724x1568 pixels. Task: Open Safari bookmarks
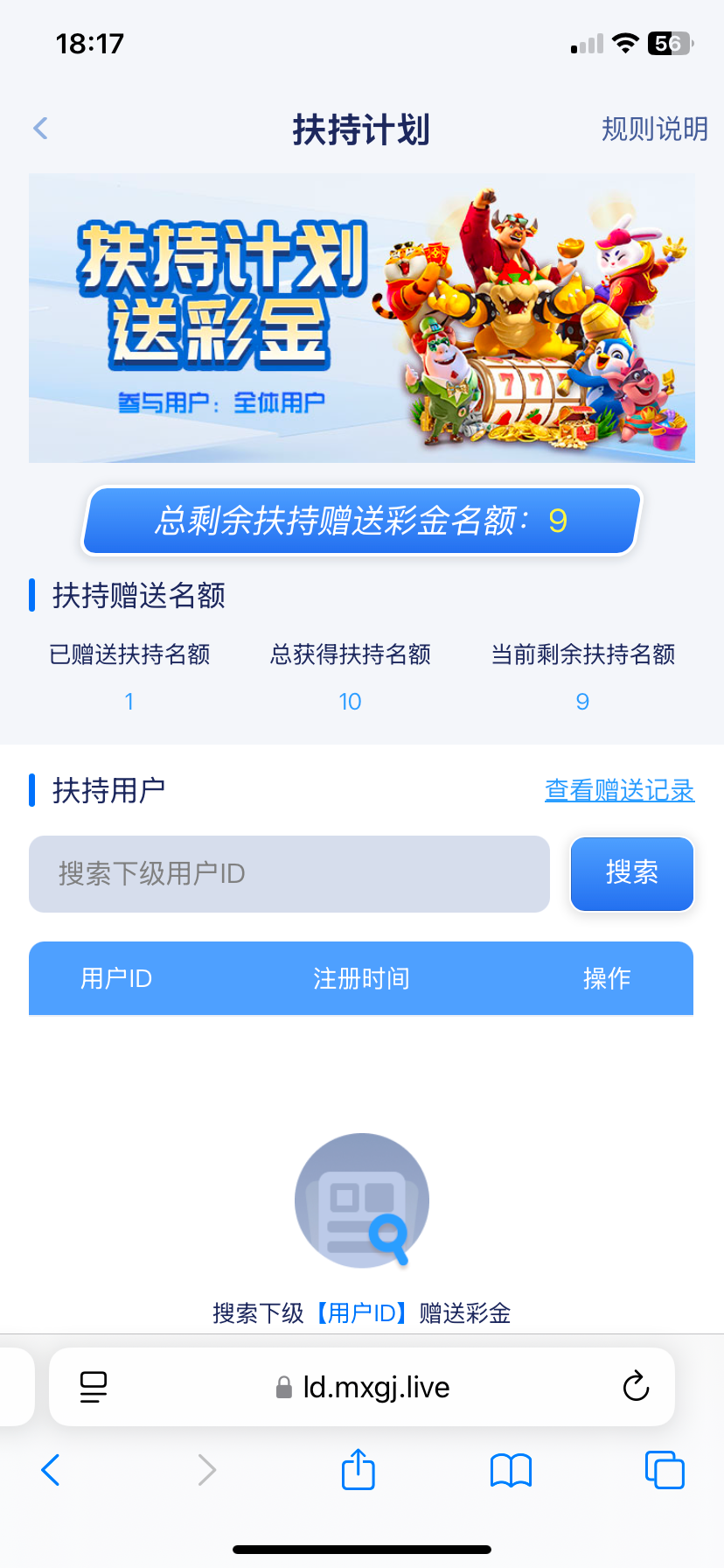point(511,1470)
